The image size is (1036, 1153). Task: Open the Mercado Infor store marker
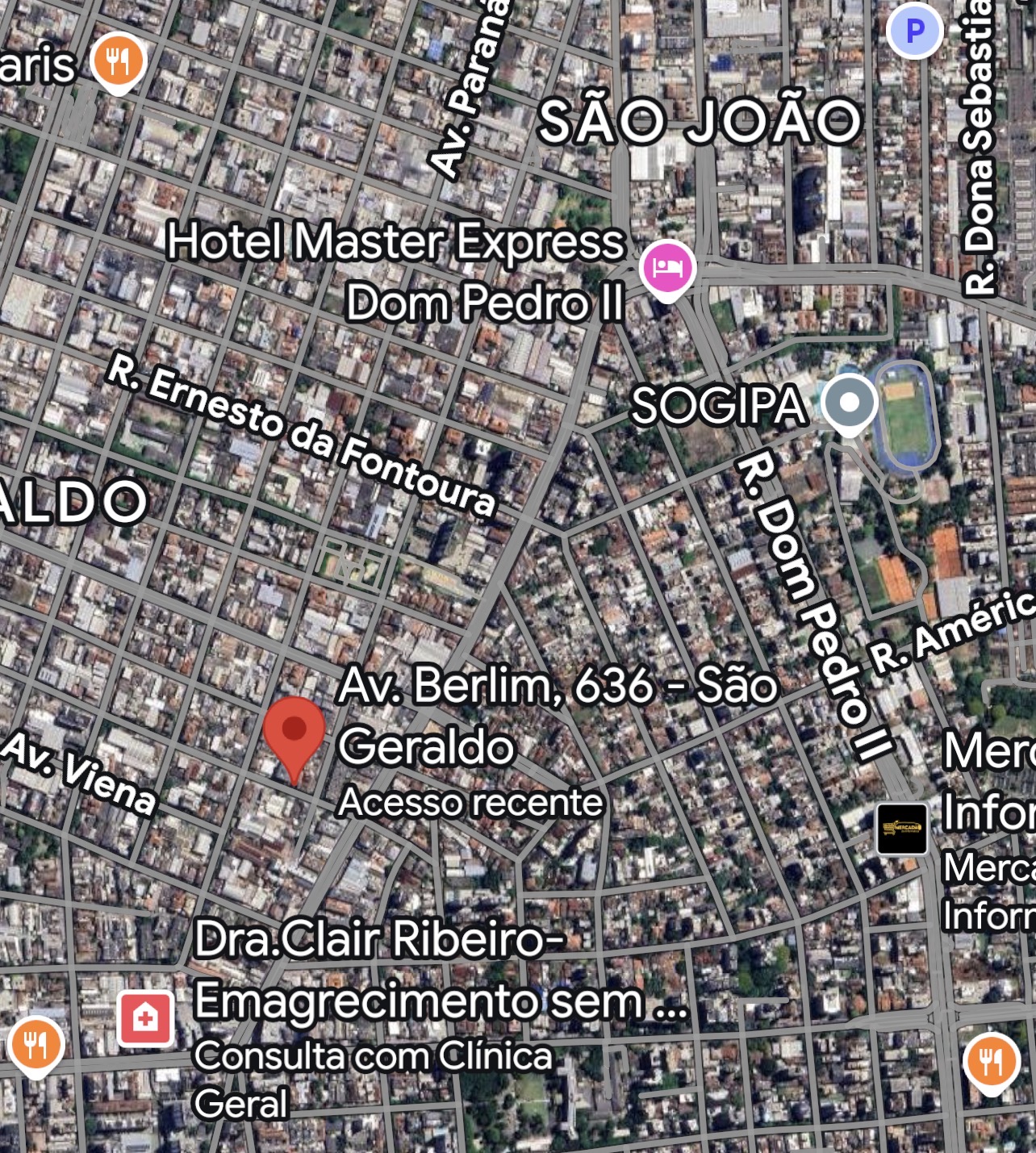coord(901,829)
